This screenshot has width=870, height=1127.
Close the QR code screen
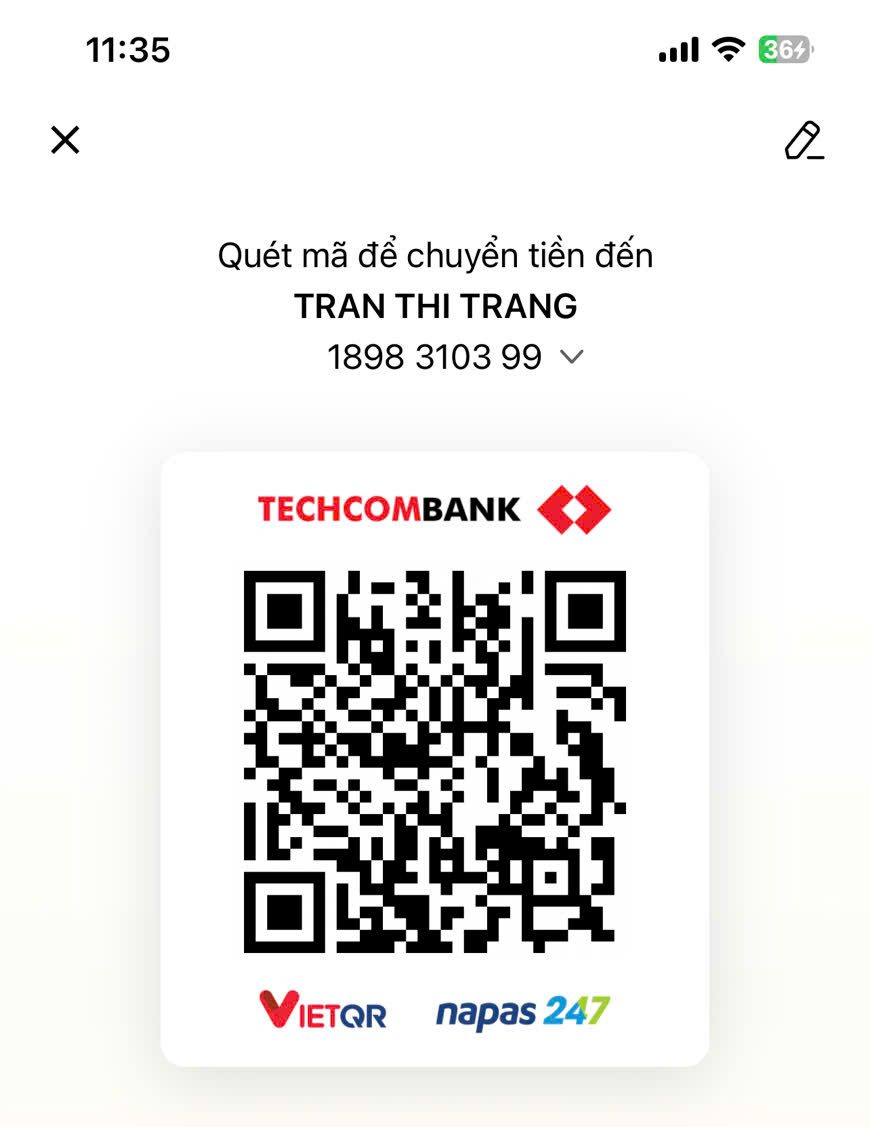click(x=65, y=140)
